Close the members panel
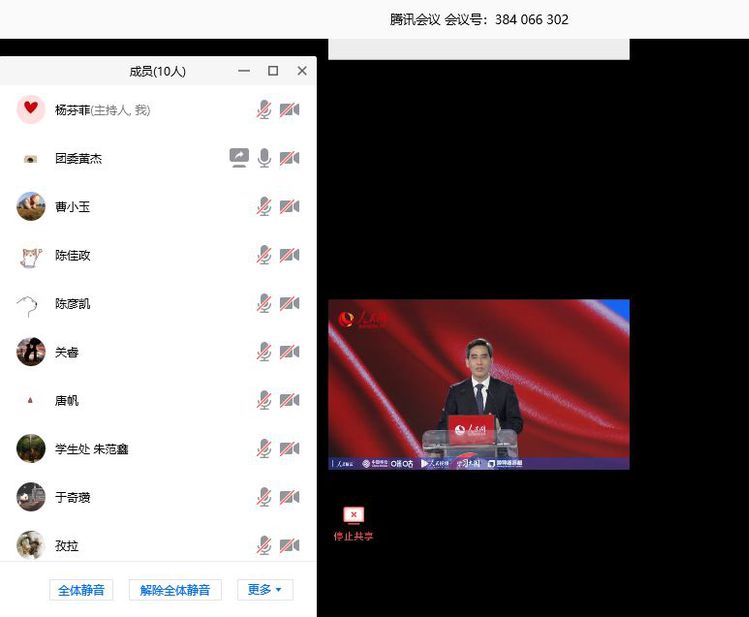749x617 pixels. click(x=302, y=71)
